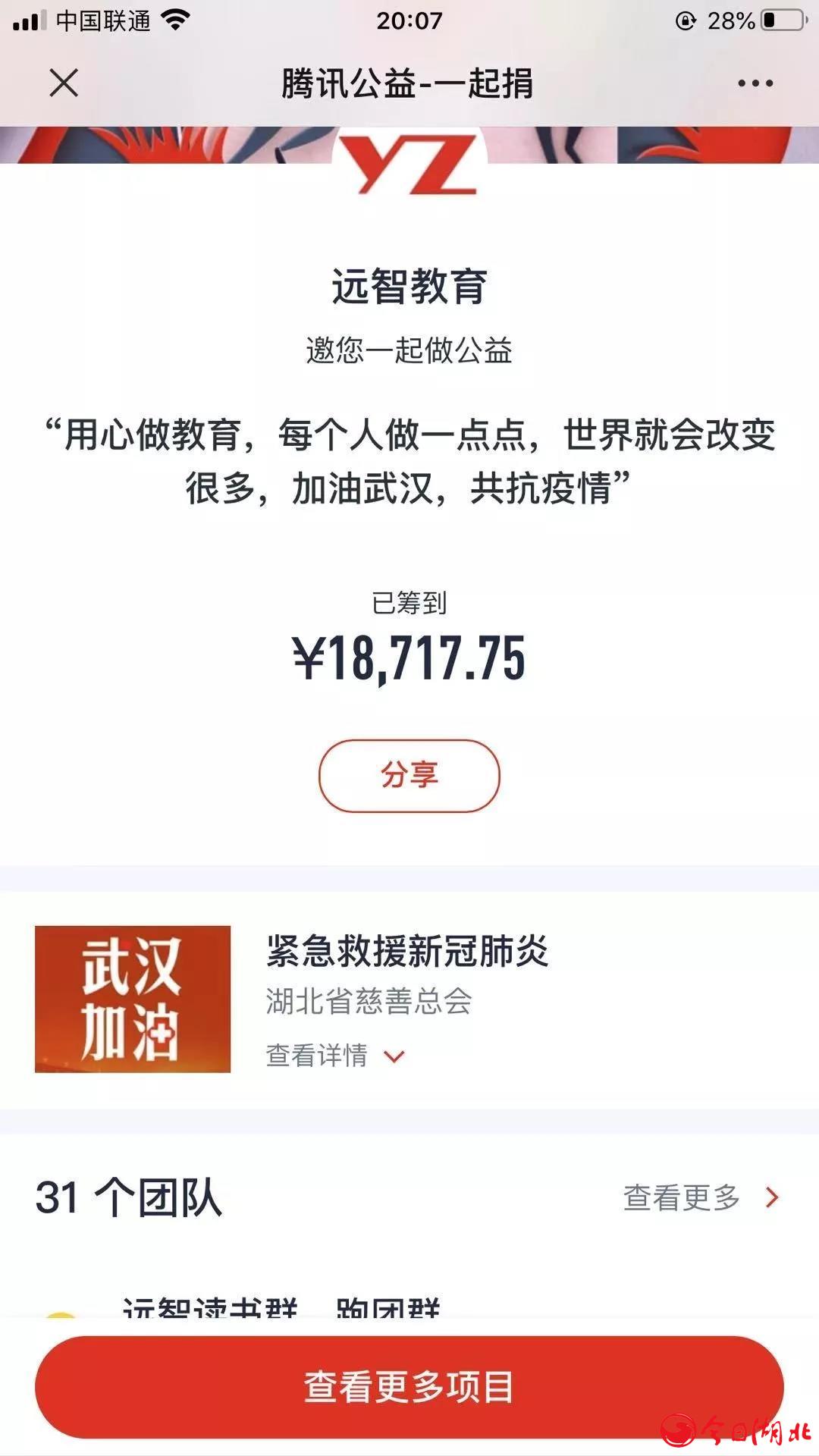The height and width of the screenshot is (1456, 819).
Task: Tap the 查看更多项目 button
Action: [409, 1387]
